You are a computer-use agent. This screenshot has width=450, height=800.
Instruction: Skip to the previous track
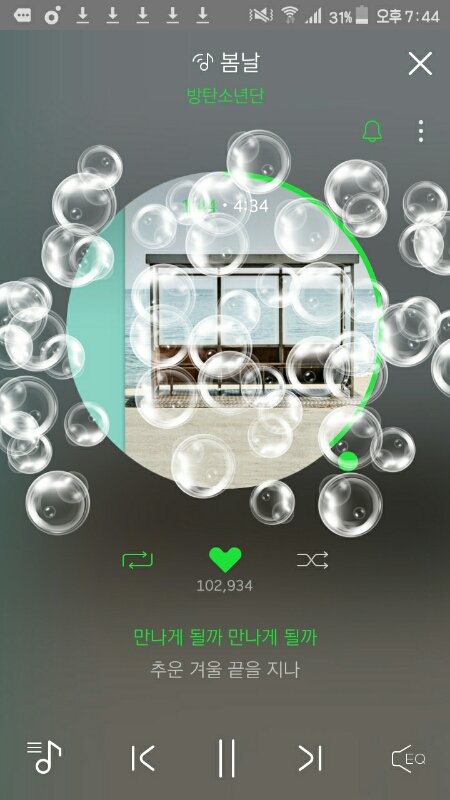coord(142,758)
